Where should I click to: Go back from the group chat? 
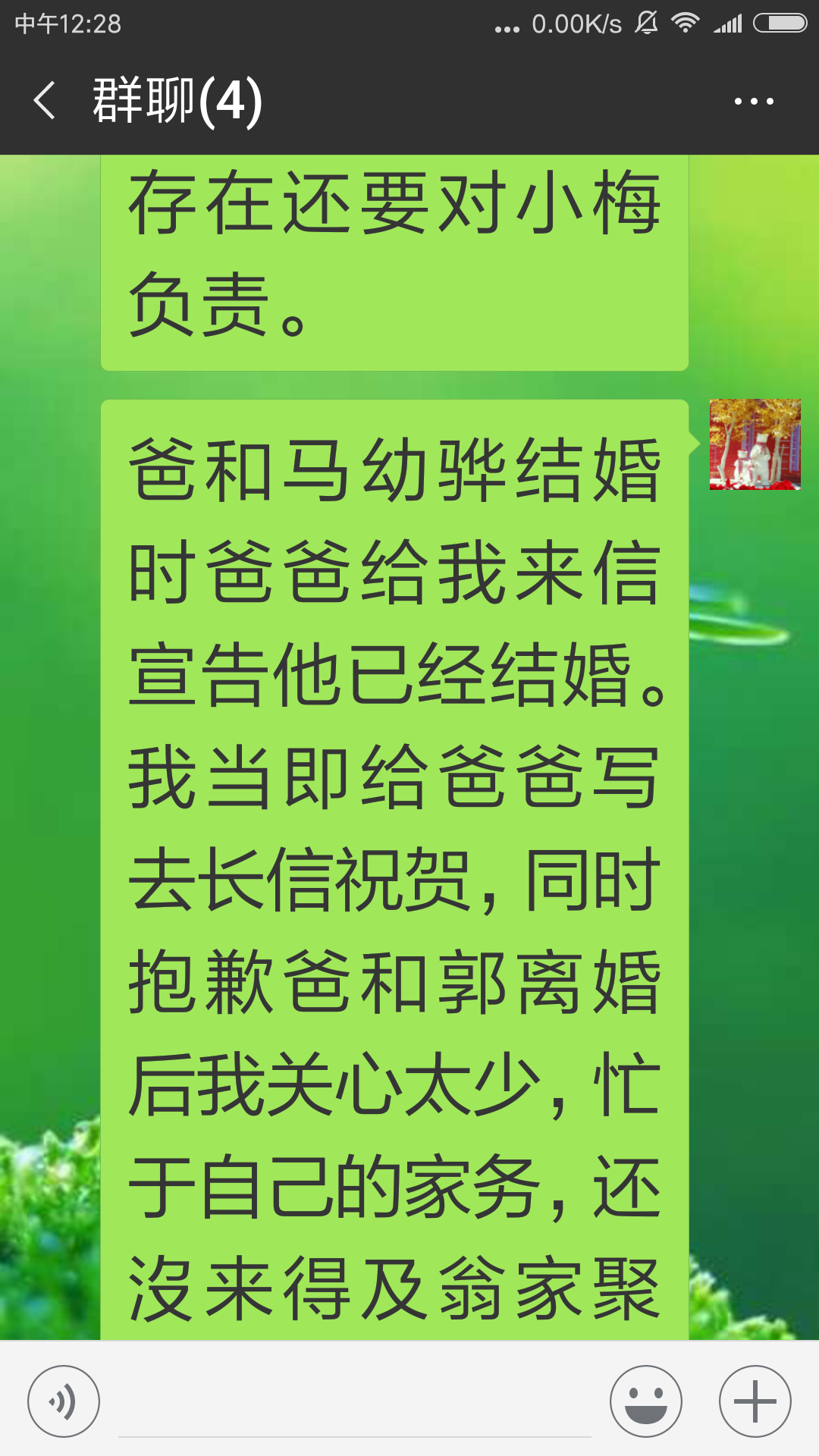click(x=44, y=101)
